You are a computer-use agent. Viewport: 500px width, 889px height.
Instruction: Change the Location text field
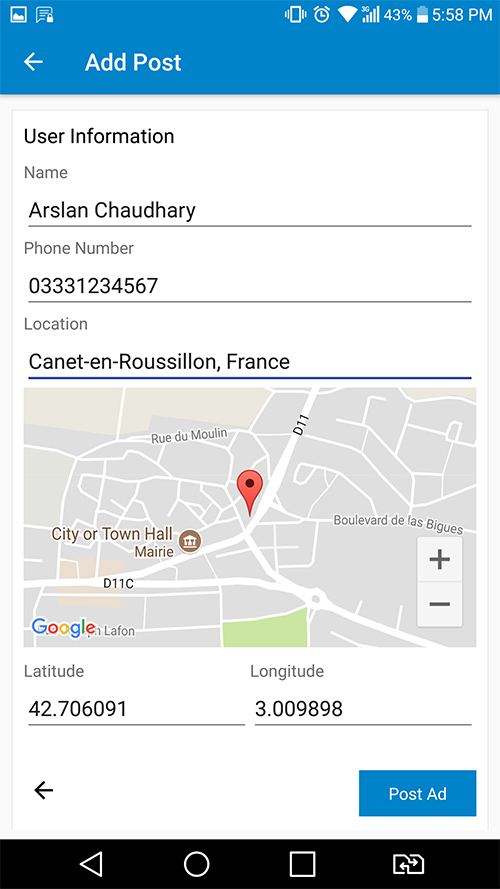[x=249, y=362]
